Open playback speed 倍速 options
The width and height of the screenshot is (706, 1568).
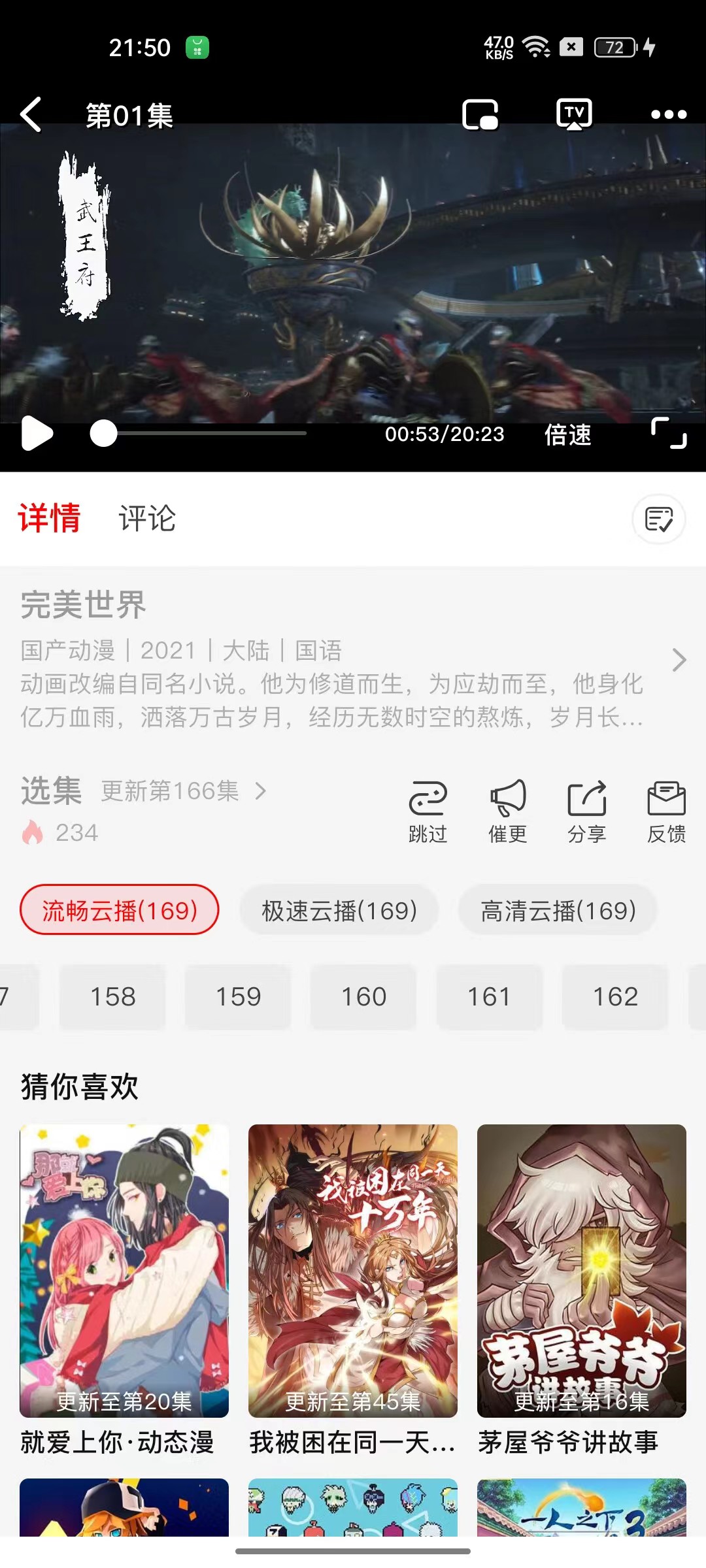[567, 434]
